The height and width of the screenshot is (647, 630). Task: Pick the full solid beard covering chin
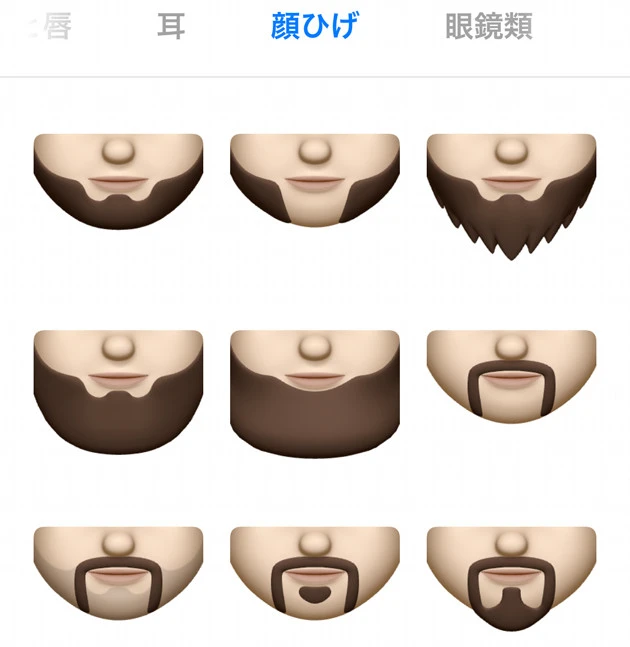pyautogui.click(x=315, y=392)
